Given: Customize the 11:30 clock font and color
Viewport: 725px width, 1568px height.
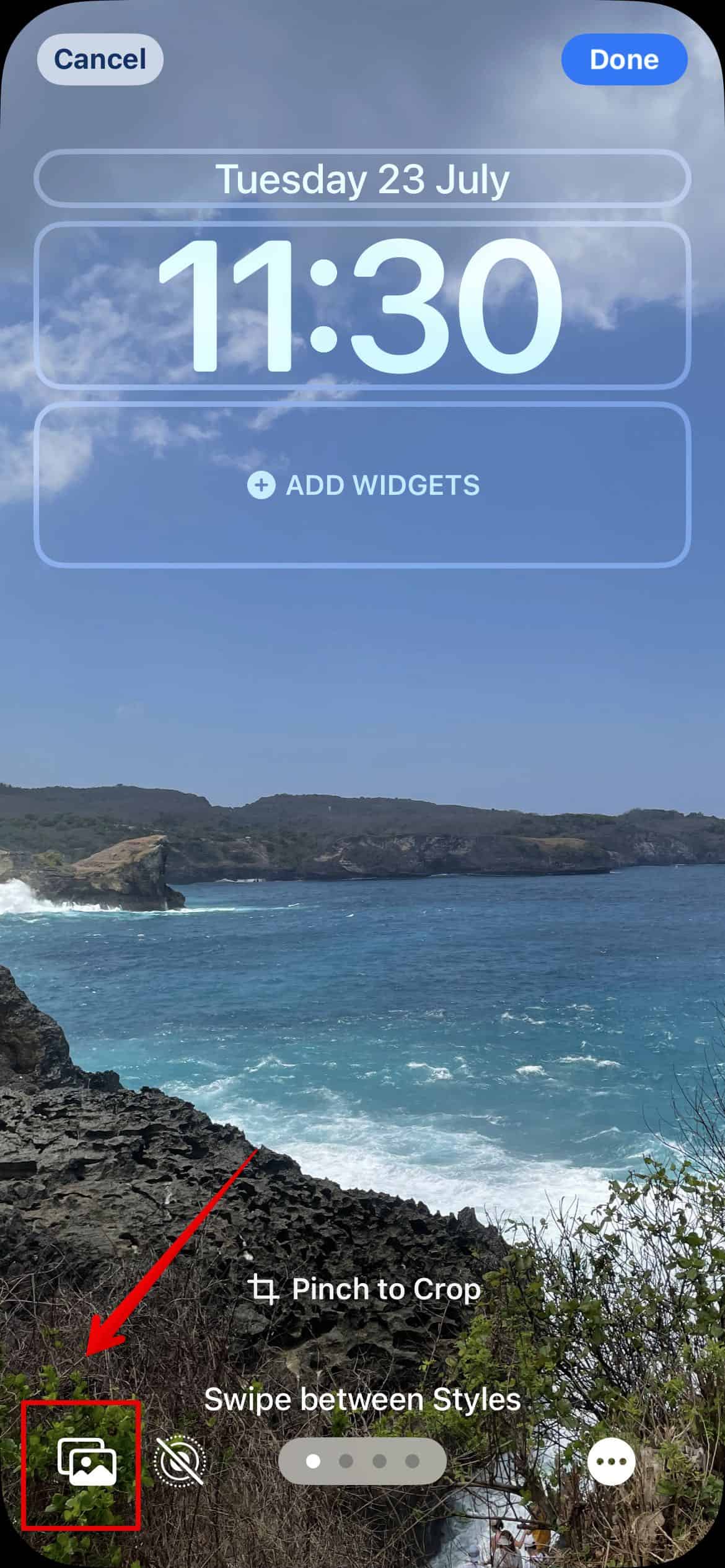Looking at the screenshot, I should (362, 306).
